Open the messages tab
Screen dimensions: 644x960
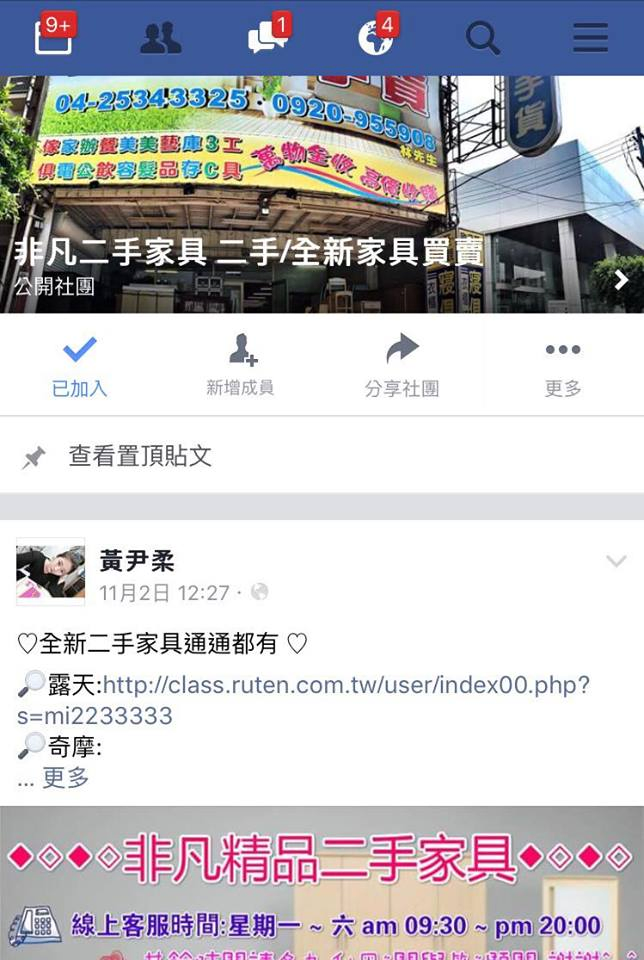tap(267, 38)
